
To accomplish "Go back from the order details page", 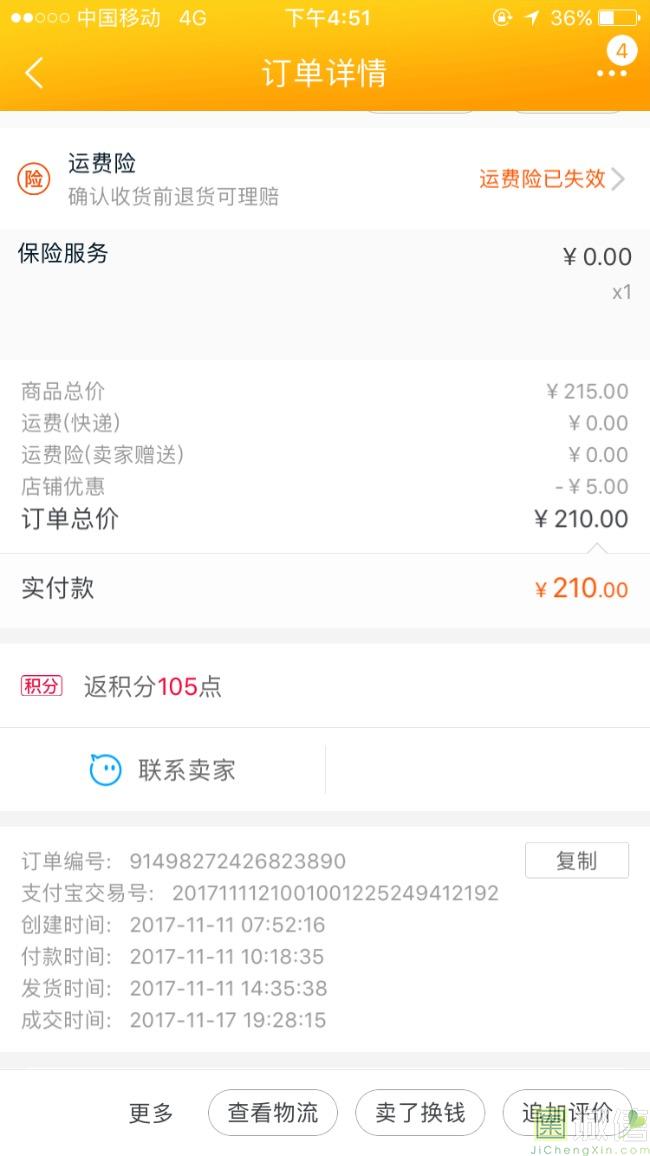I will click(35, 73).
